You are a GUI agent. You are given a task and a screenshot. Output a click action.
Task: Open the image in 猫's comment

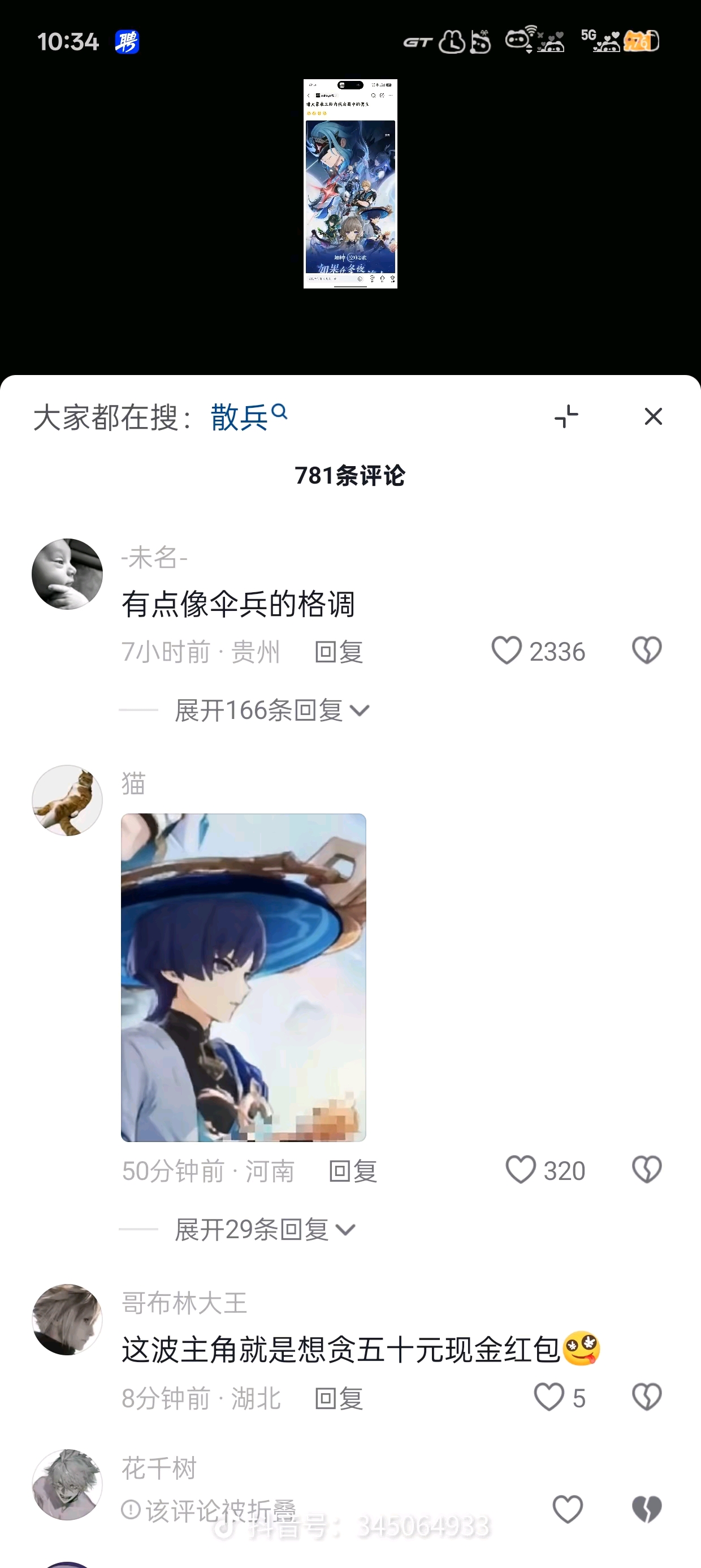(x=244, y=977)
